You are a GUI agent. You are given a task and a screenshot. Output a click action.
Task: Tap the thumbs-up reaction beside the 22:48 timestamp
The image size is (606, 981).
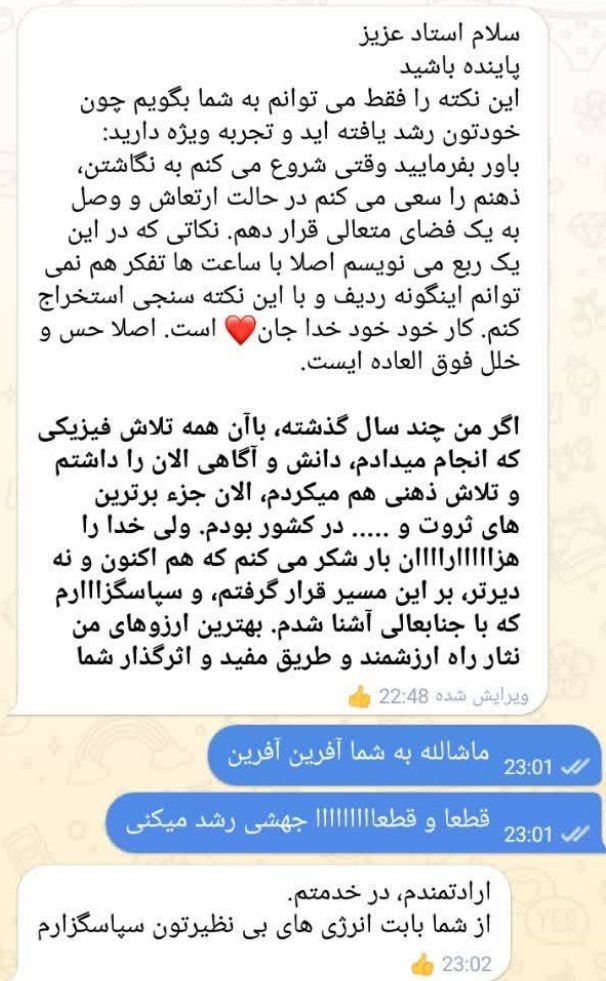360,696
